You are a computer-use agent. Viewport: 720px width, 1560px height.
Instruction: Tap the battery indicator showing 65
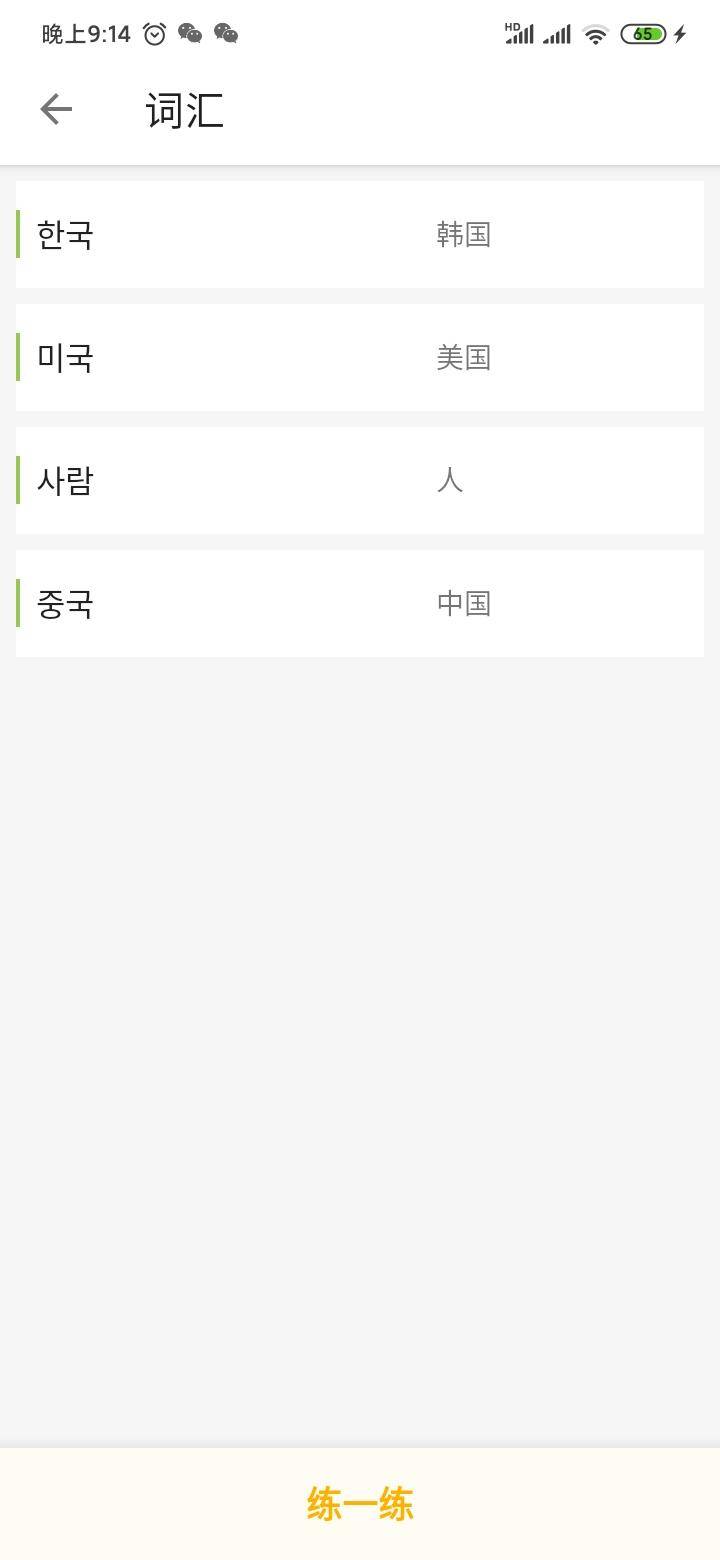point(644,33)
